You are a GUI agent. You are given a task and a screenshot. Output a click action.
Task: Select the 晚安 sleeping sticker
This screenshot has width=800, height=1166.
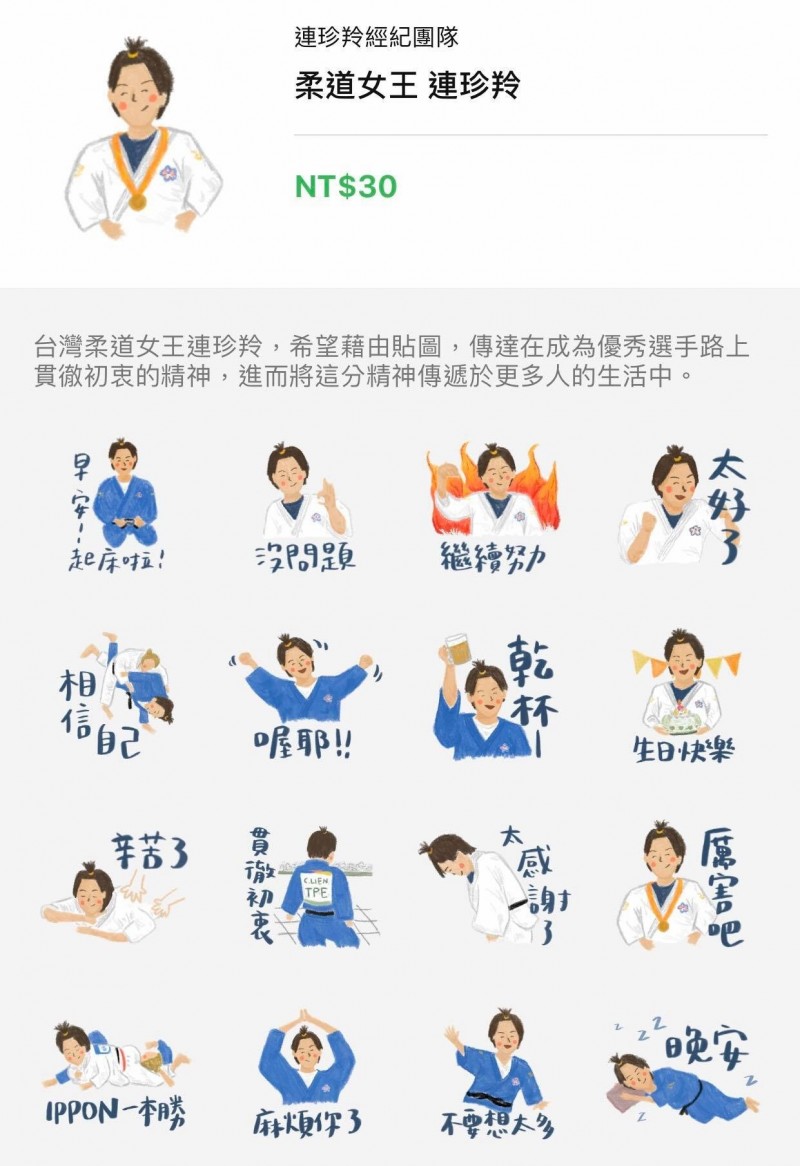click(682, 1076)
